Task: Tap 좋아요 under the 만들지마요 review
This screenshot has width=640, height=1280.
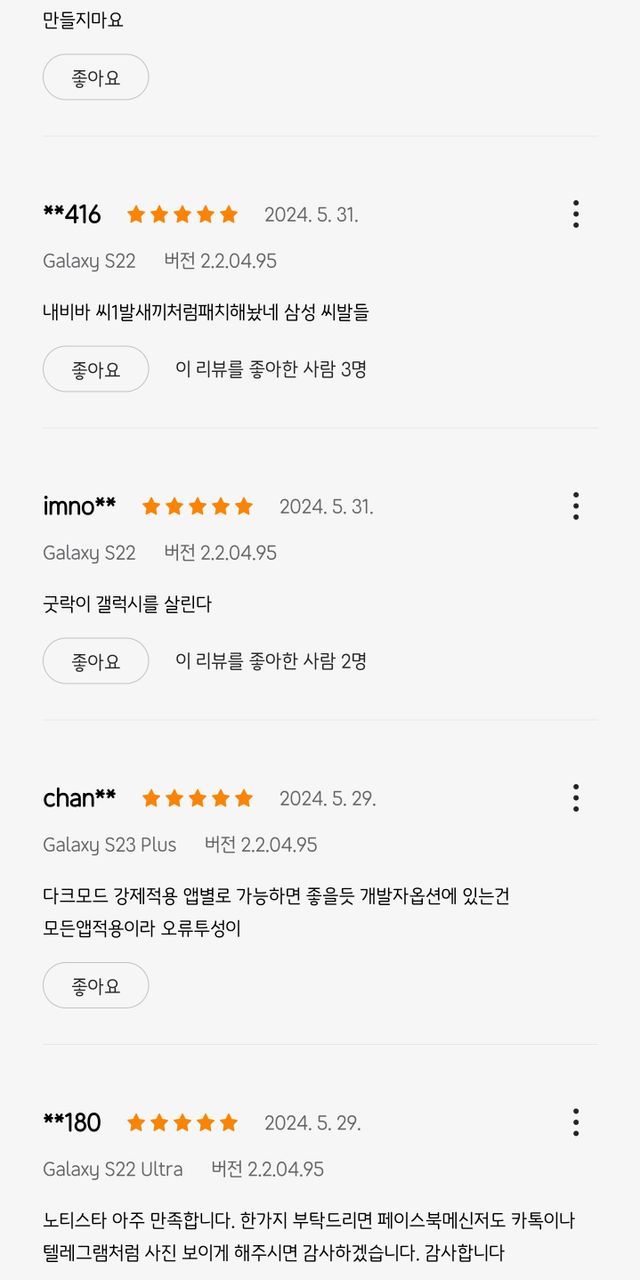Action: coord(96,77)
